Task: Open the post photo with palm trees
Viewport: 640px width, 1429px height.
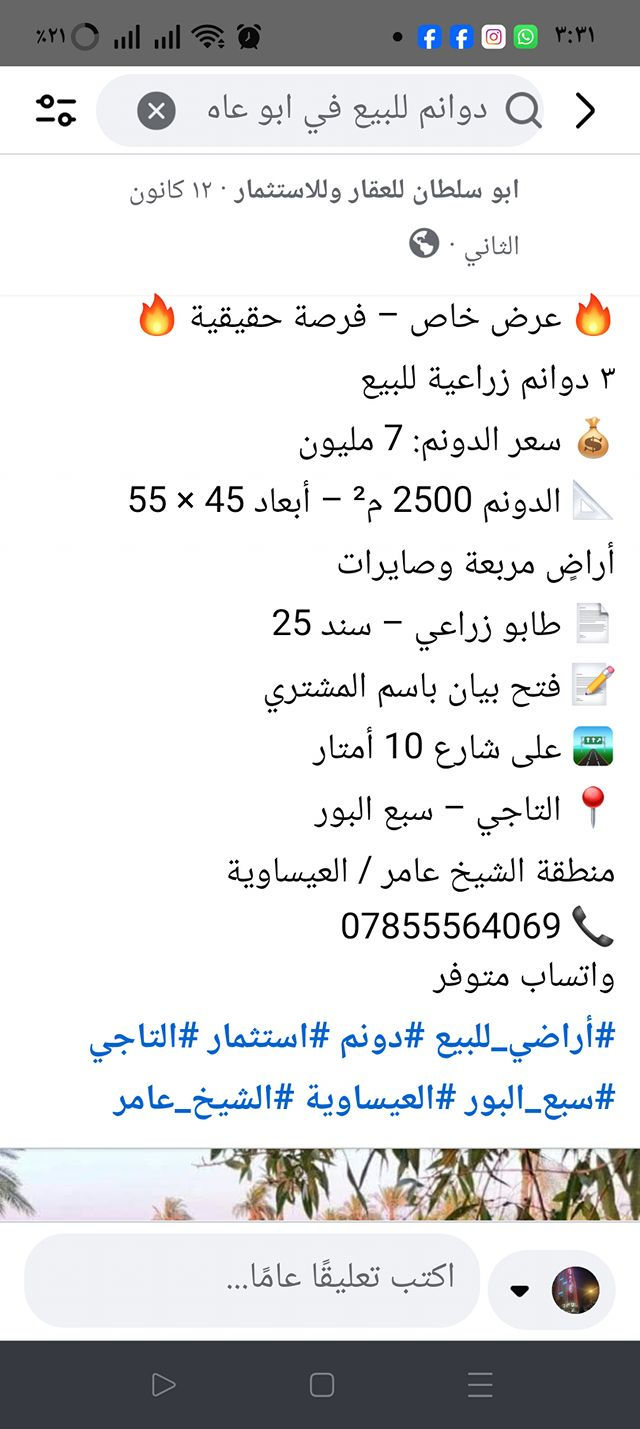Action: (x=320, y=1185)
